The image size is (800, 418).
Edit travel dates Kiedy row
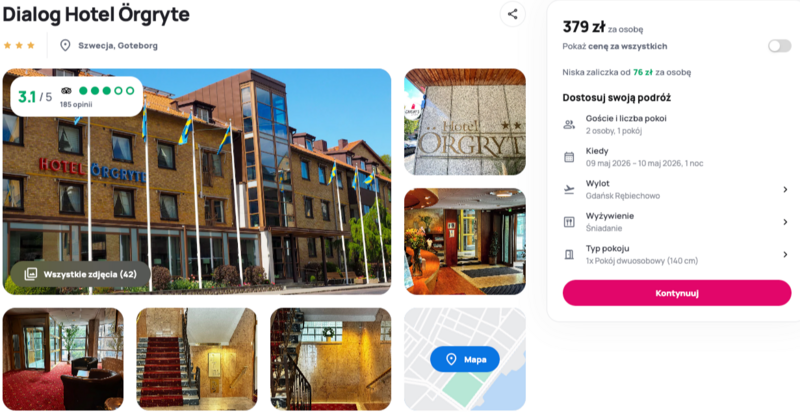[x=676, y=157]
